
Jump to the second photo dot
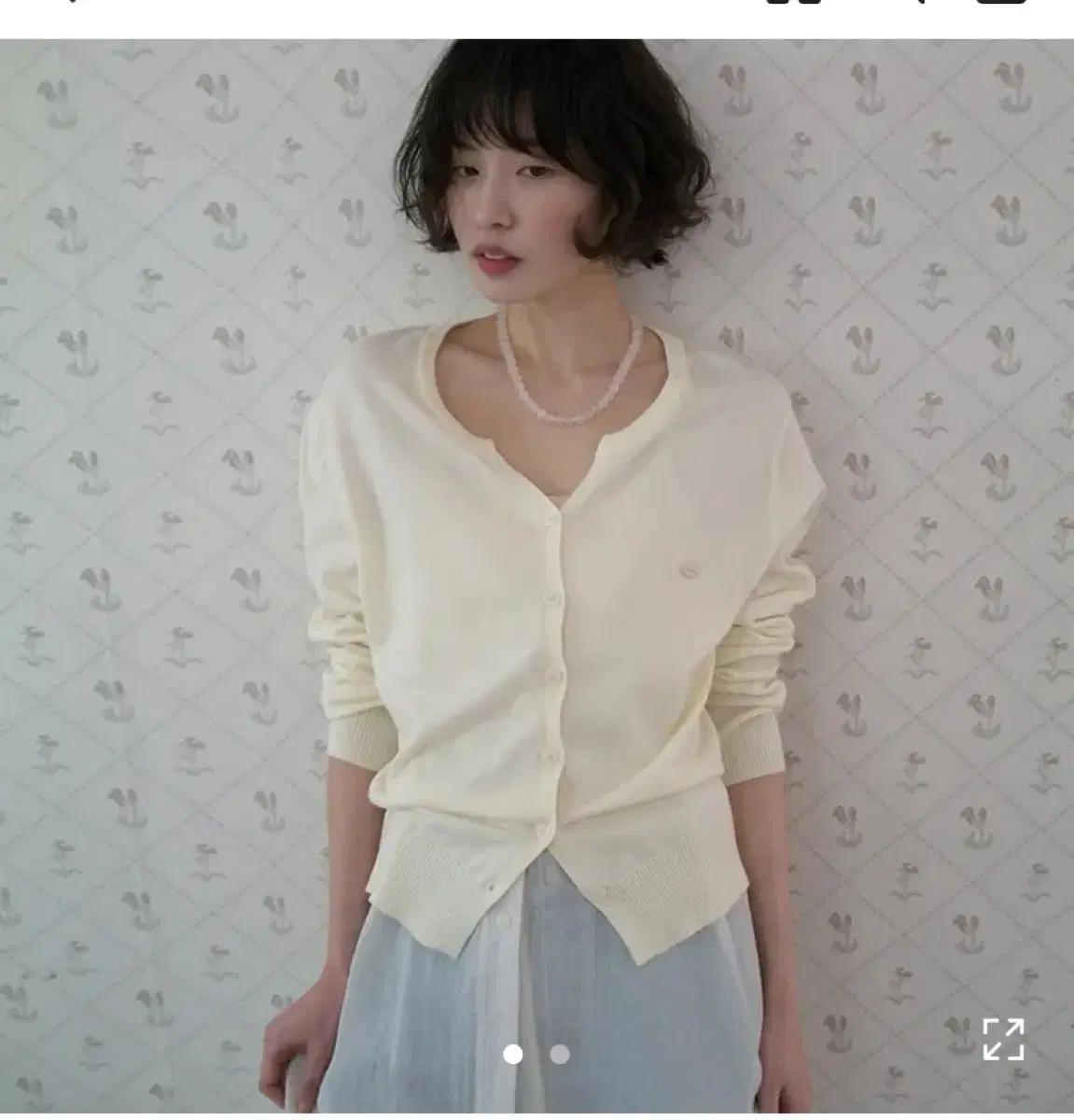(x=560, y=1055)
